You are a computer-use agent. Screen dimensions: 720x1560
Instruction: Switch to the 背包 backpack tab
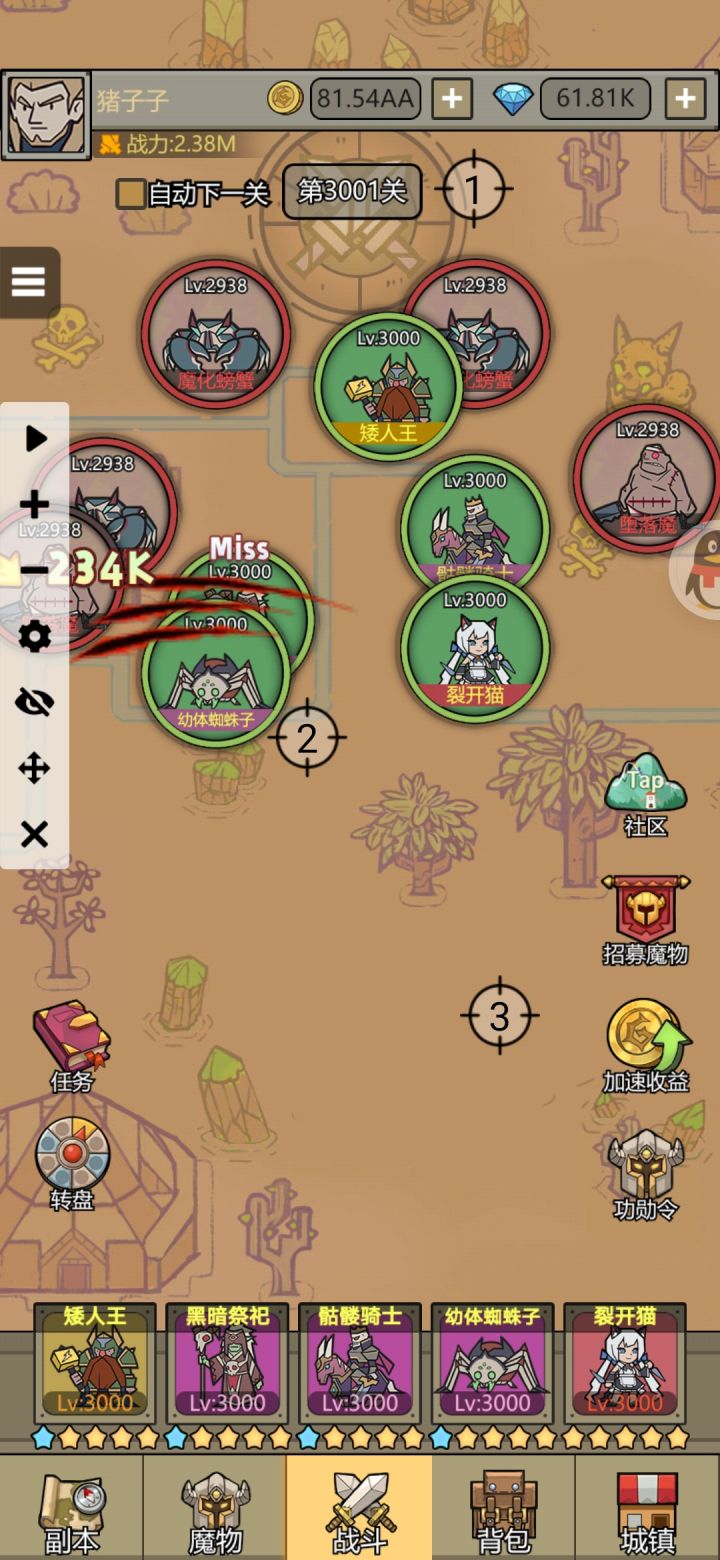504,1510
